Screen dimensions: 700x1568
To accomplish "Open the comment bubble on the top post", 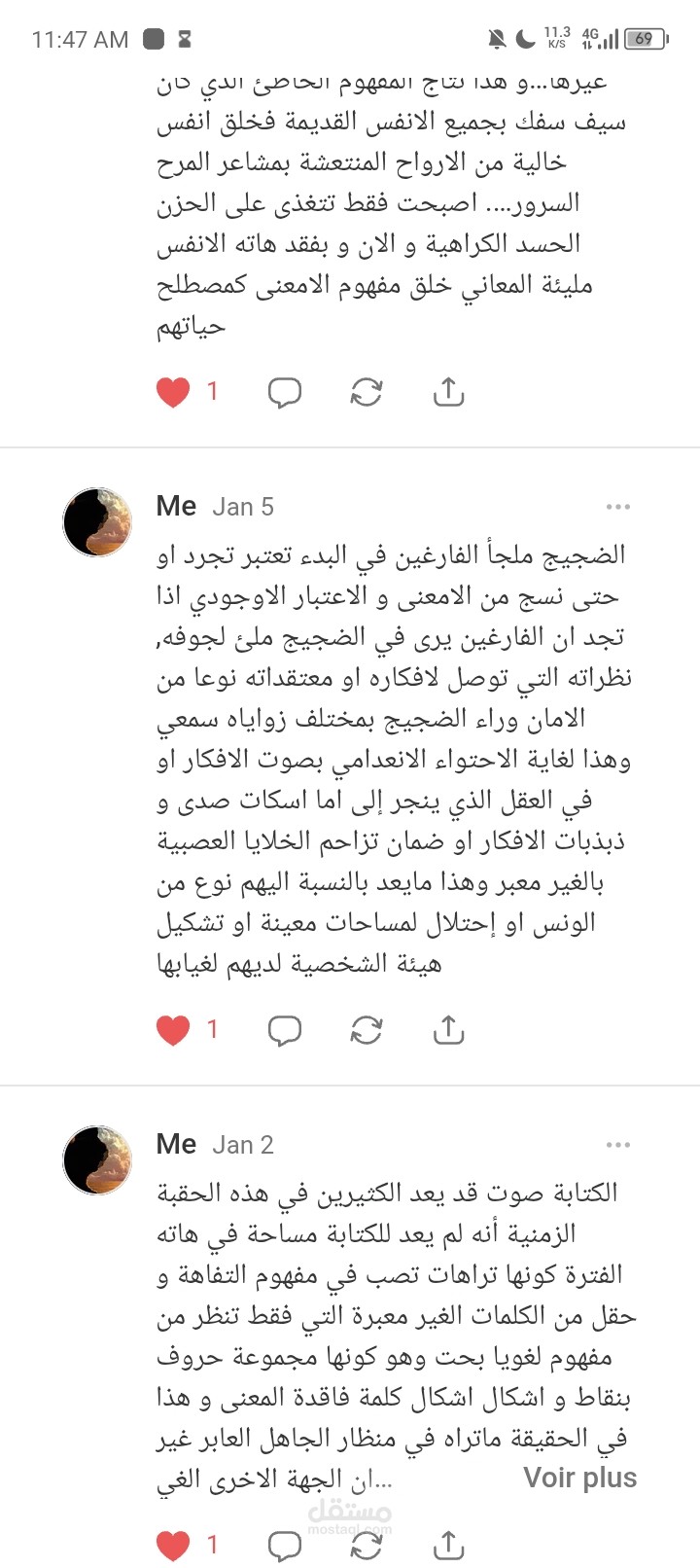I will coord(284,392).
